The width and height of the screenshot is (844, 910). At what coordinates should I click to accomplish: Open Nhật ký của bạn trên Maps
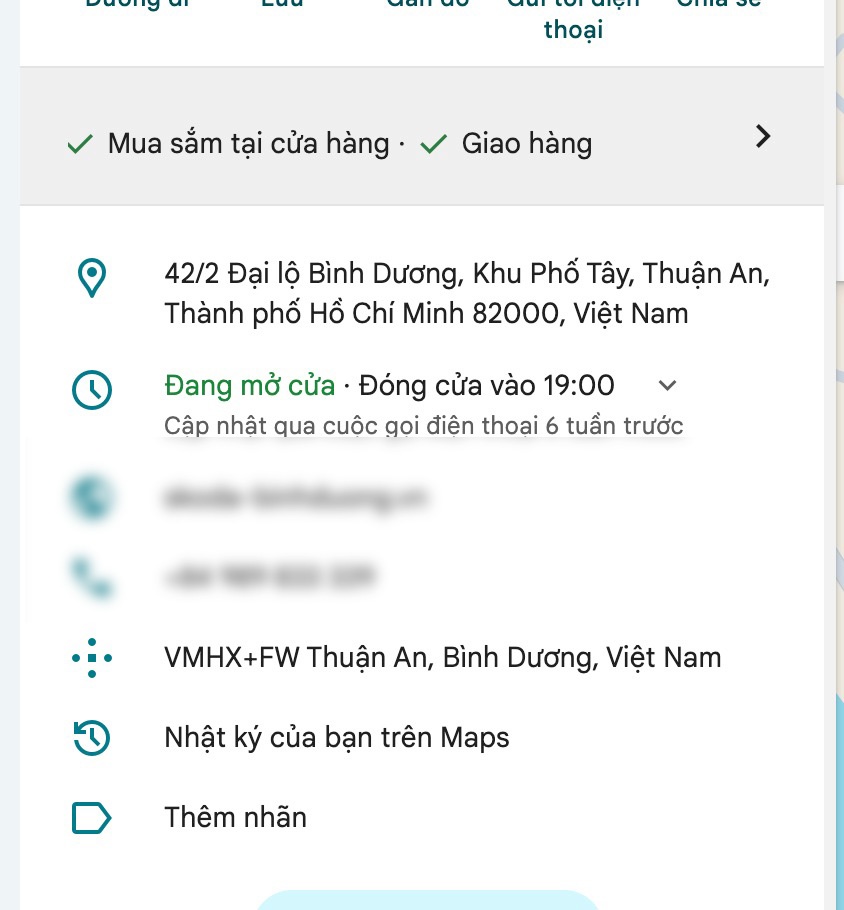[336, 738]
